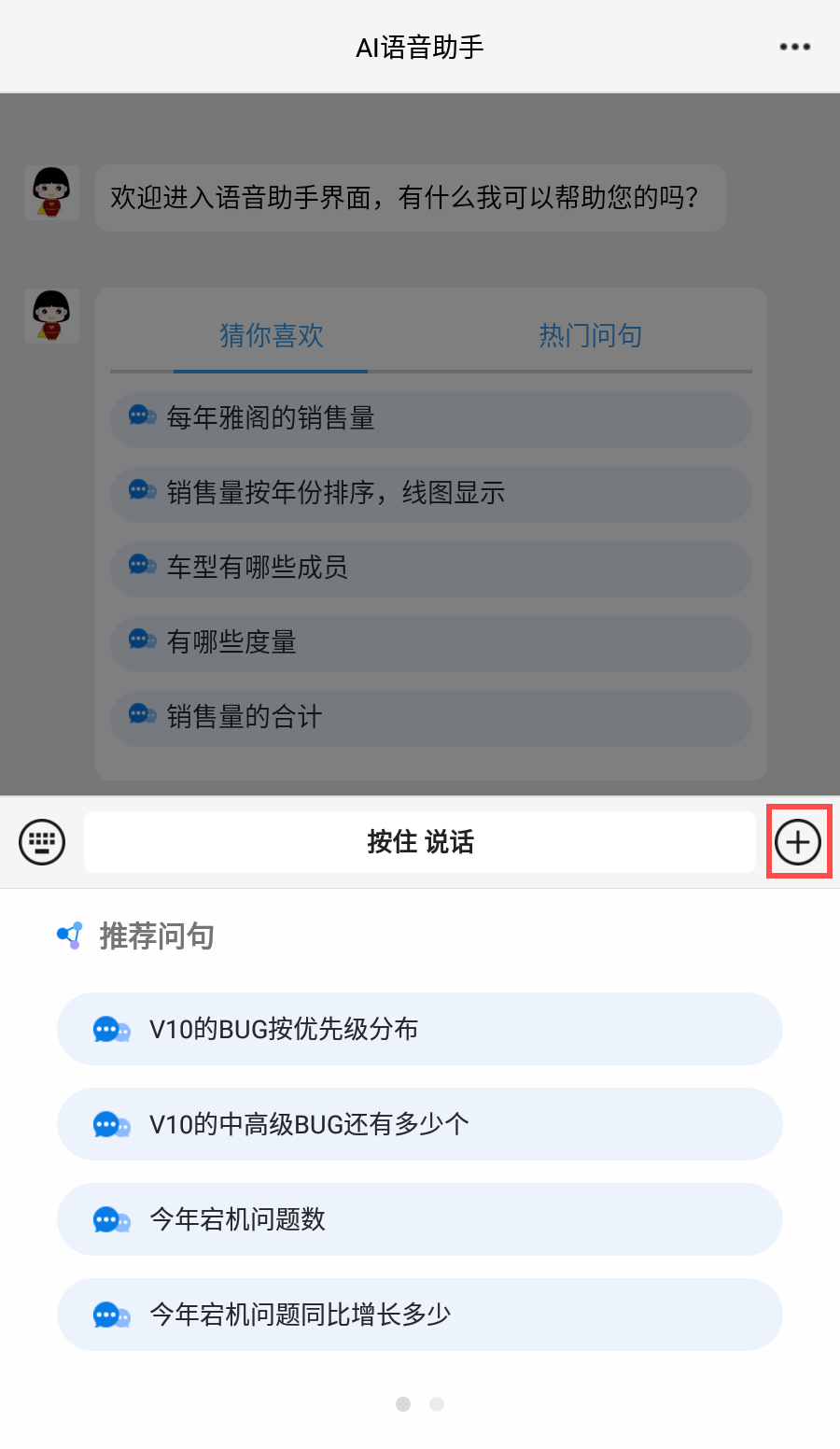
Task: Select the 有哪些度量 suggestion
Action: click(x=431, y=643)
